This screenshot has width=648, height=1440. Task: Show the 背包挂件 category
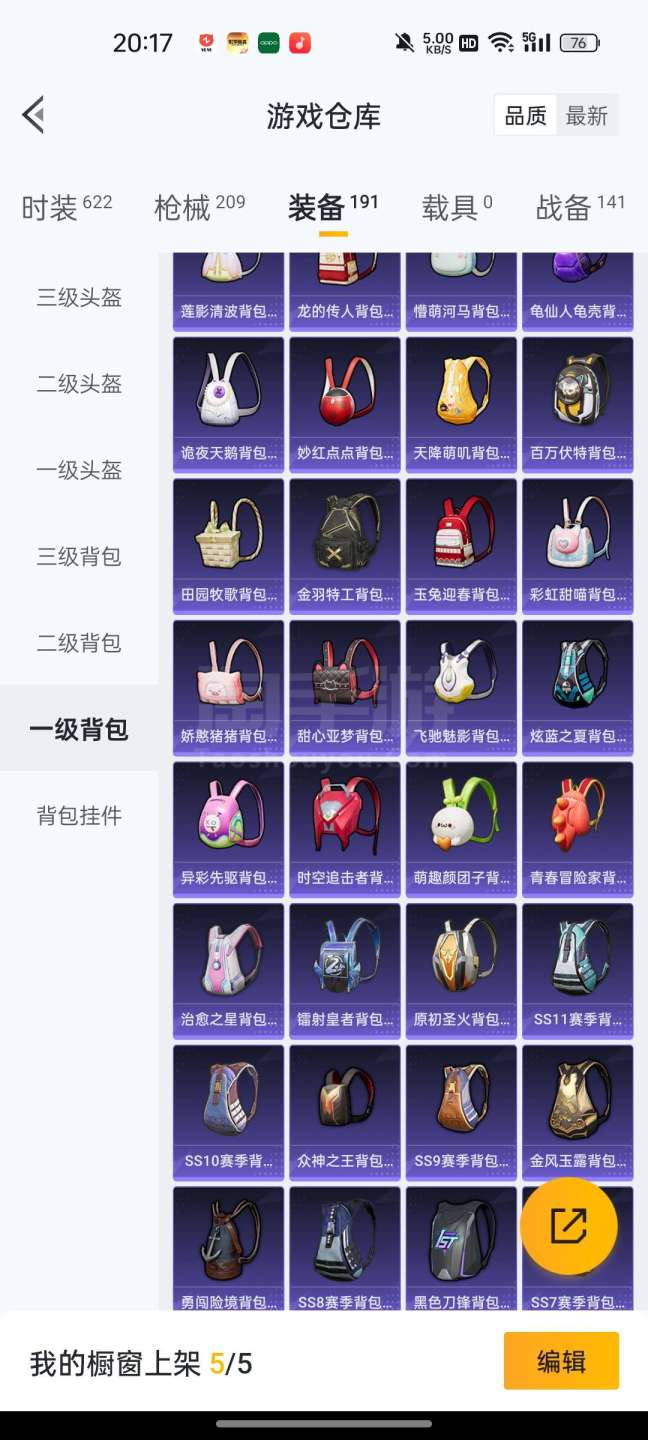[x=79, y=815]
